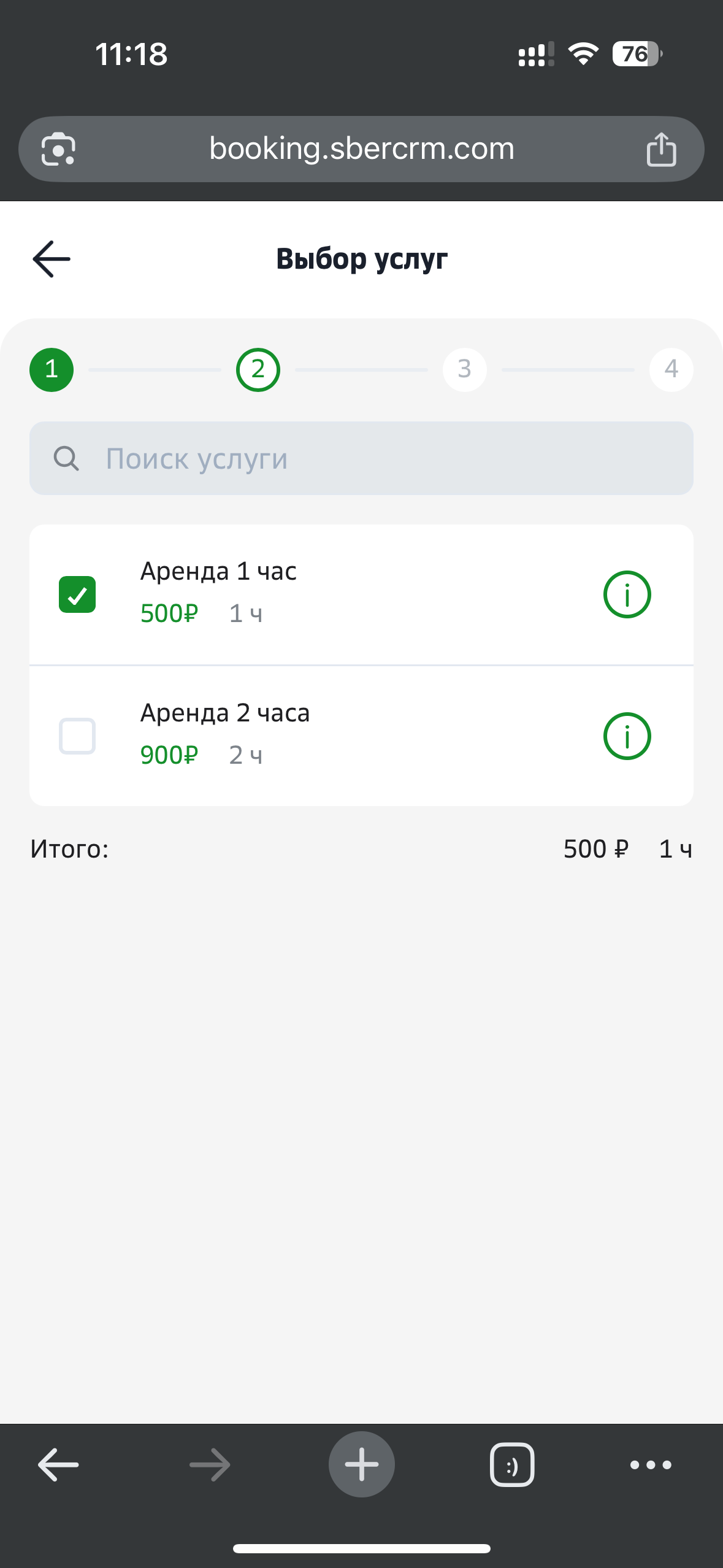
Task: Tap the back arrow next to Выбор услуг
Action: [x=50, y=258]
